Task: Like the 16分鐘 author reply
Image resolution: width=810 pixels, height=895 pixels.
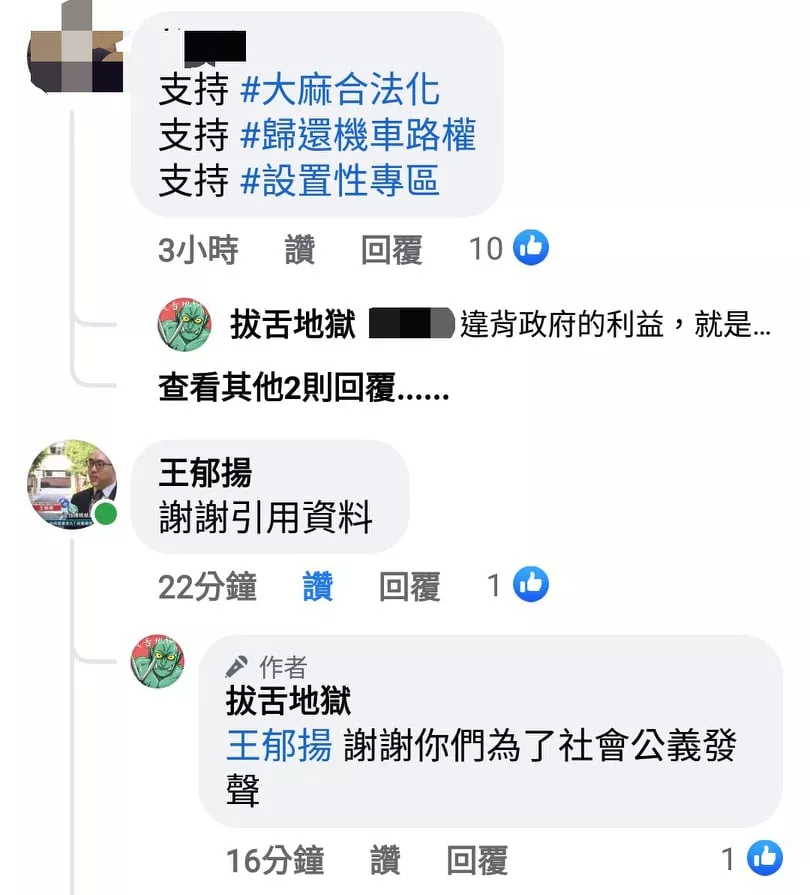Action: click(385, 859)
